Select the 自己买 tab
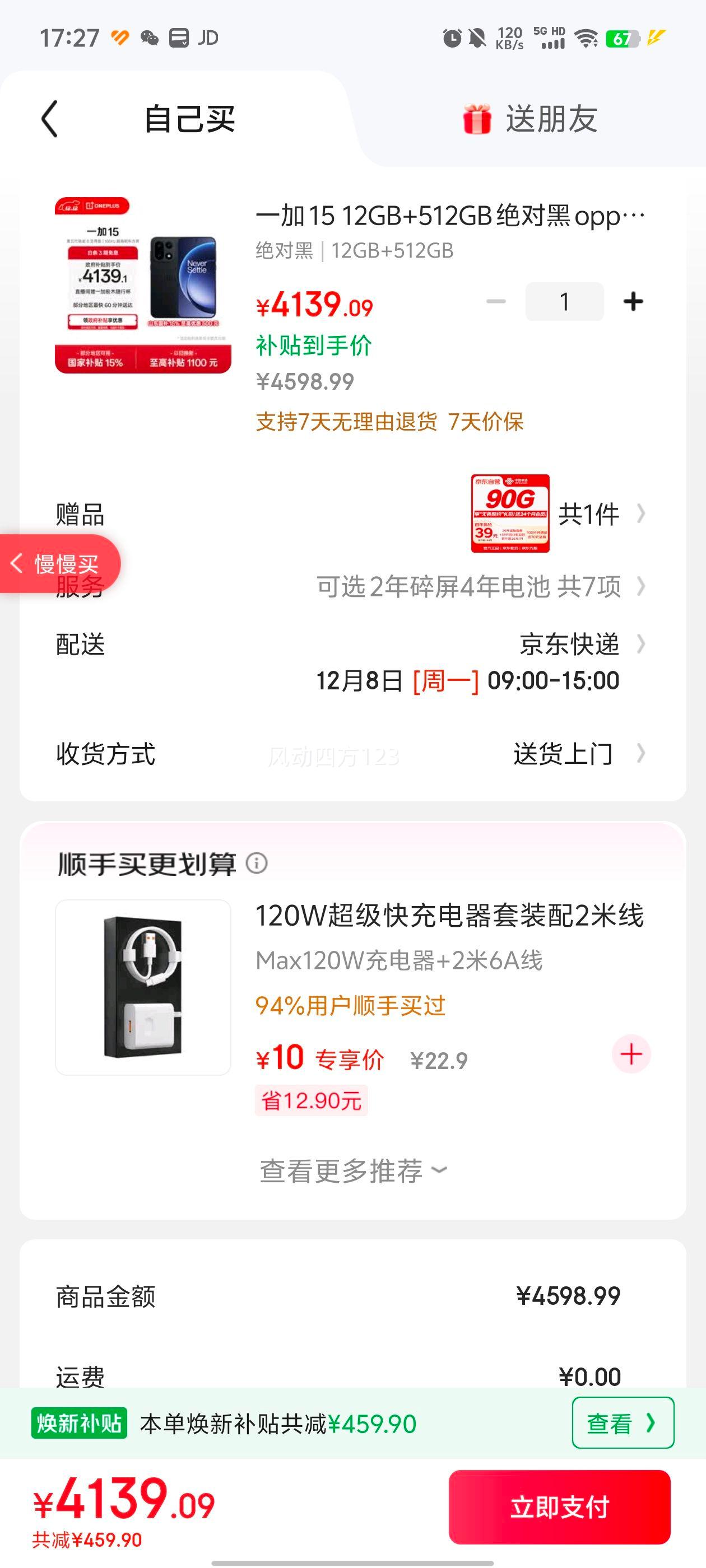Image resolution: width=706 pixels, height=1568 pixels. (x=191, y=119)
